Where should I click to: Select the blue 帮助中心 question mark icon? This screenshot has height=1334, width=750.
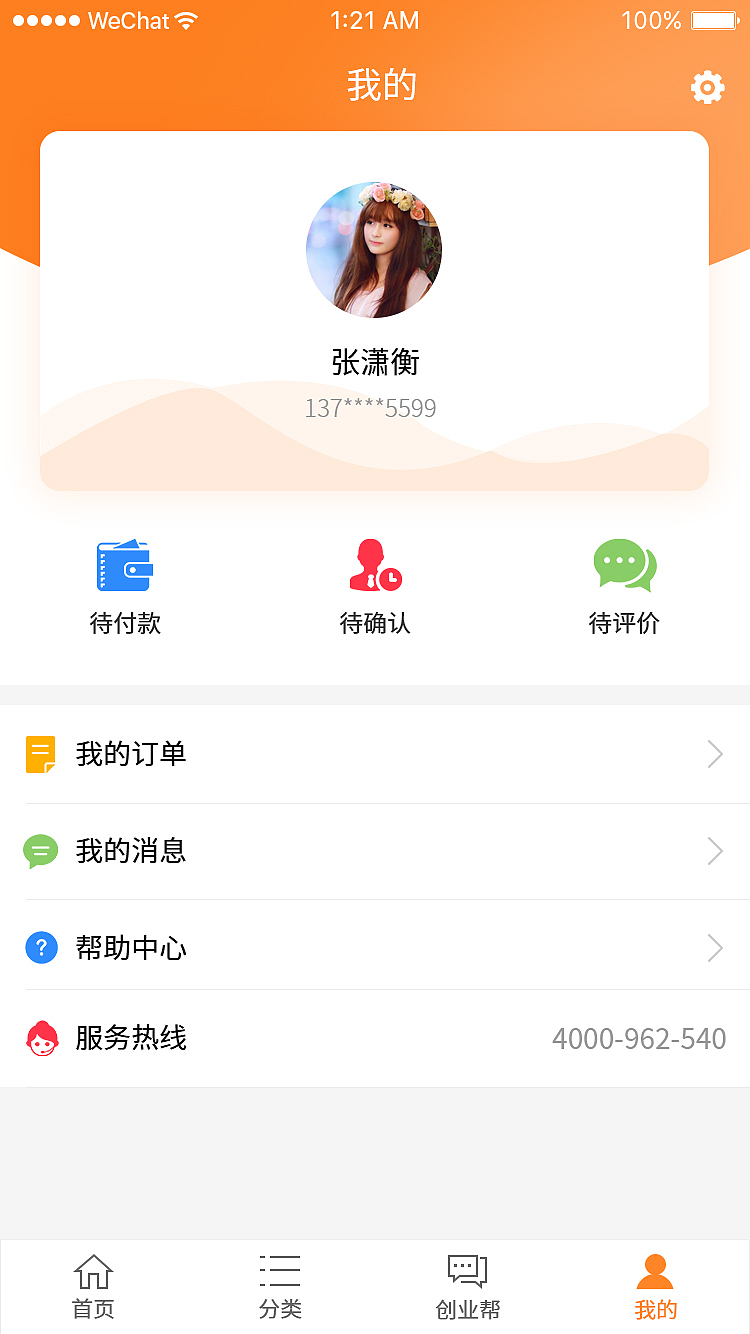[41, 948]
